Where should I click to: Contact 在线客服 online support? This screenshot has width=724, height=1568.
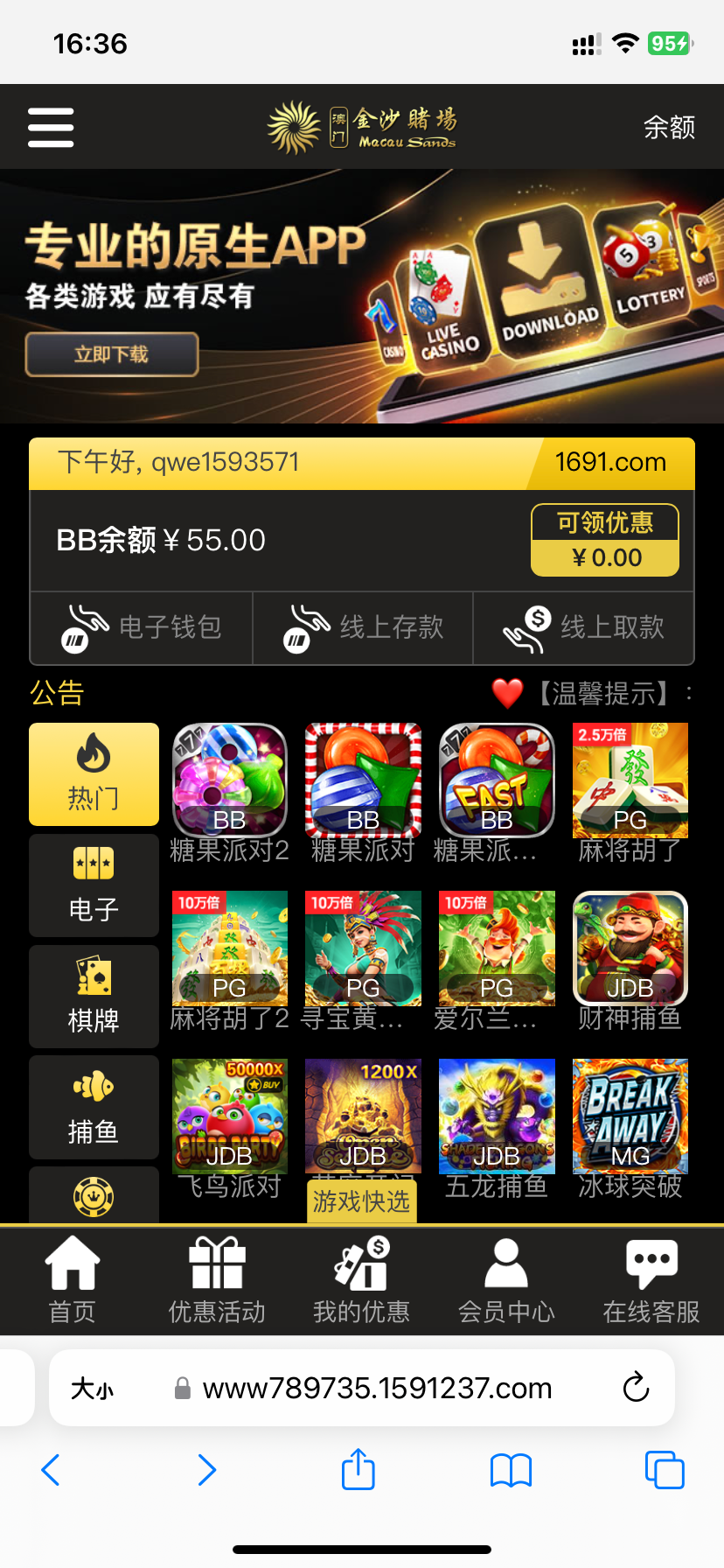651,1280
